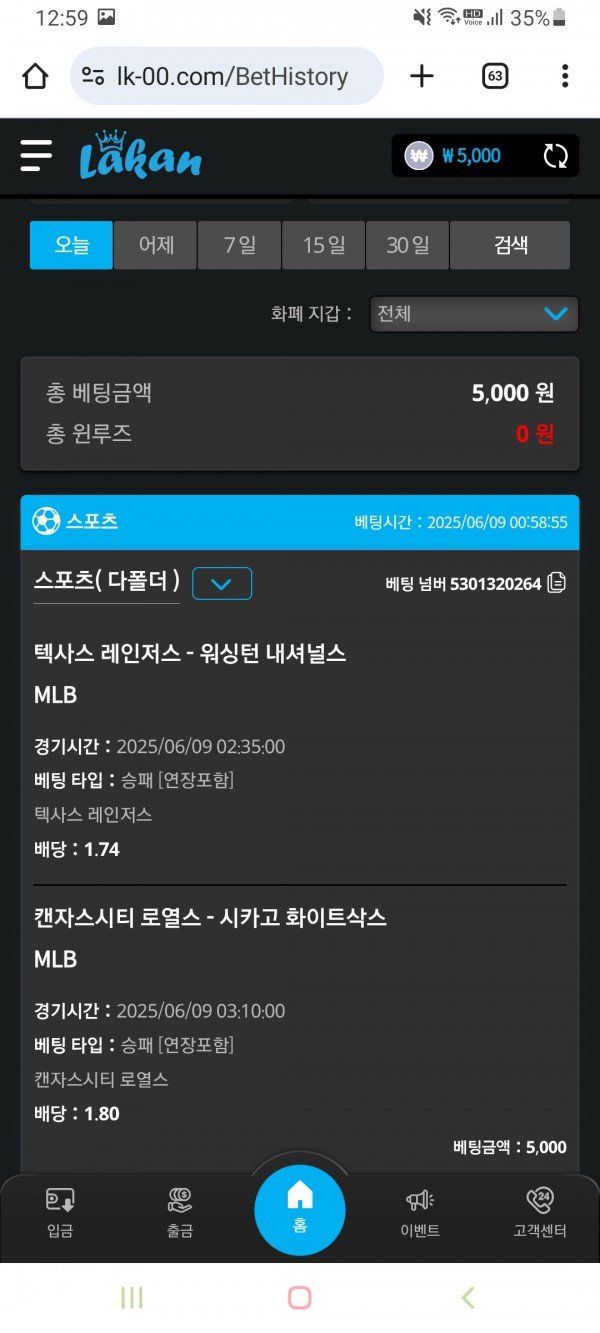Choose the 30일 range
Image resolution: width=600 pixels, height=1333 pixels.
[x=407, y=245]
